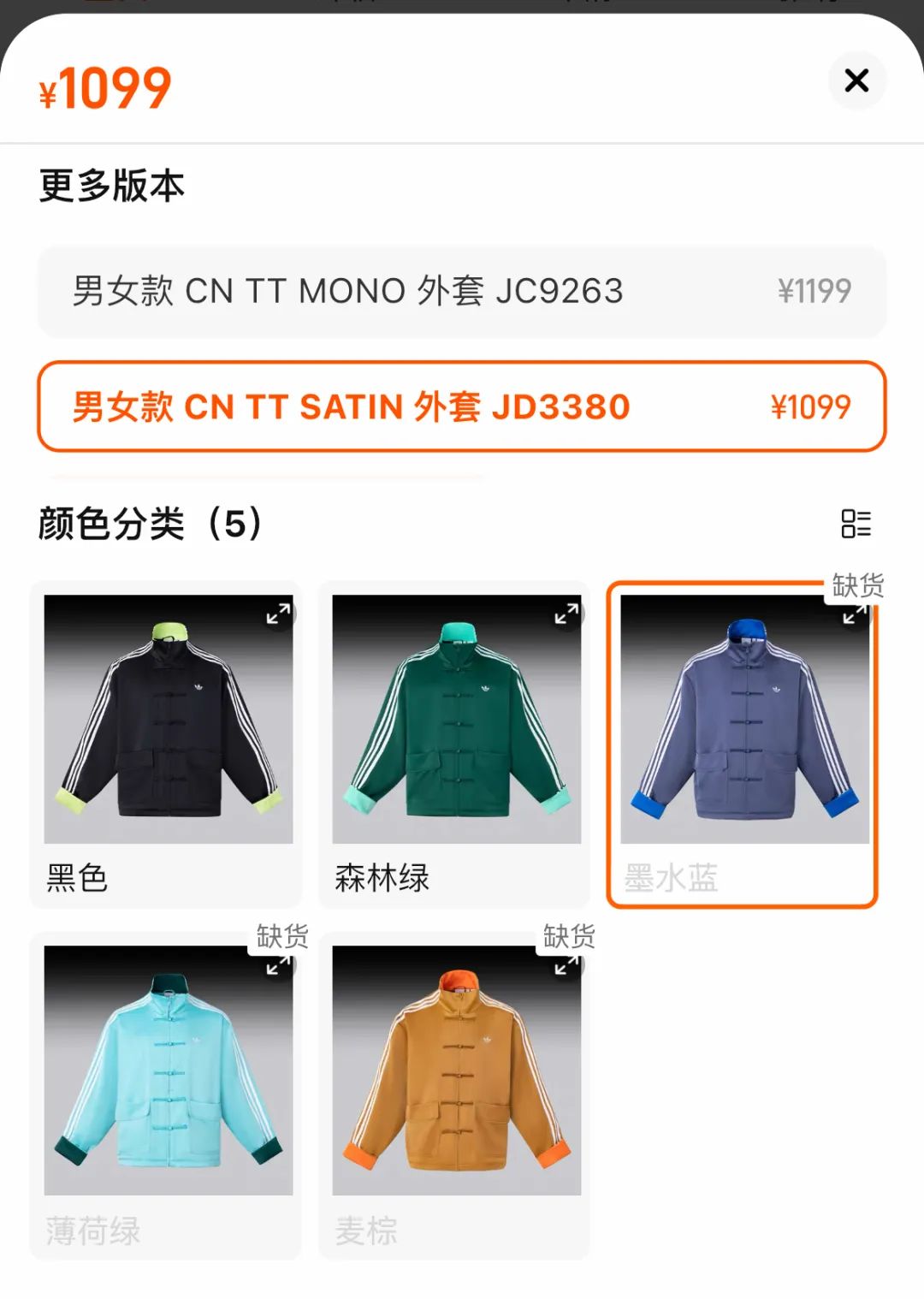Screen dimensions: 924x1299
Task: Expand the 麦棕 jacket image
Action: [566, 967]
